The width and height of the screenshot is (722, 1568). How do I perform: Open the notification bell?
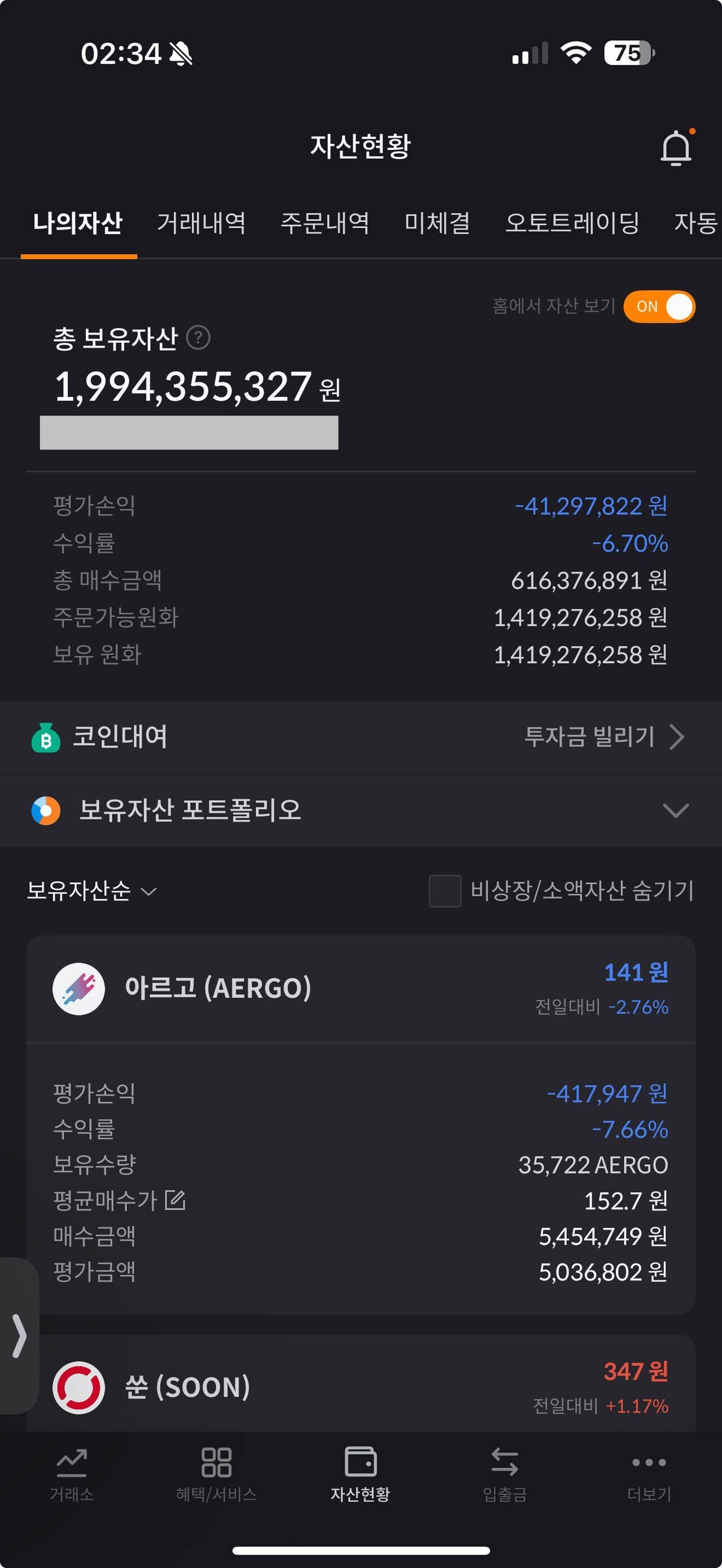[x=675, y=148]
